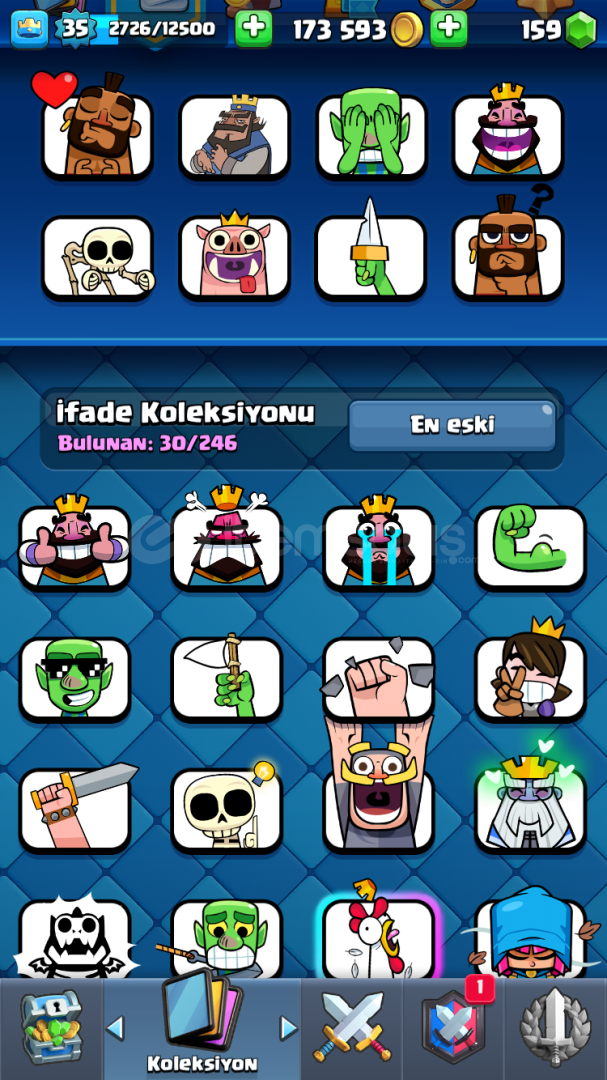Screen dimensions: 607x1080
Task: Change sort order with En eski button
Action: click(x=452, y=425)
